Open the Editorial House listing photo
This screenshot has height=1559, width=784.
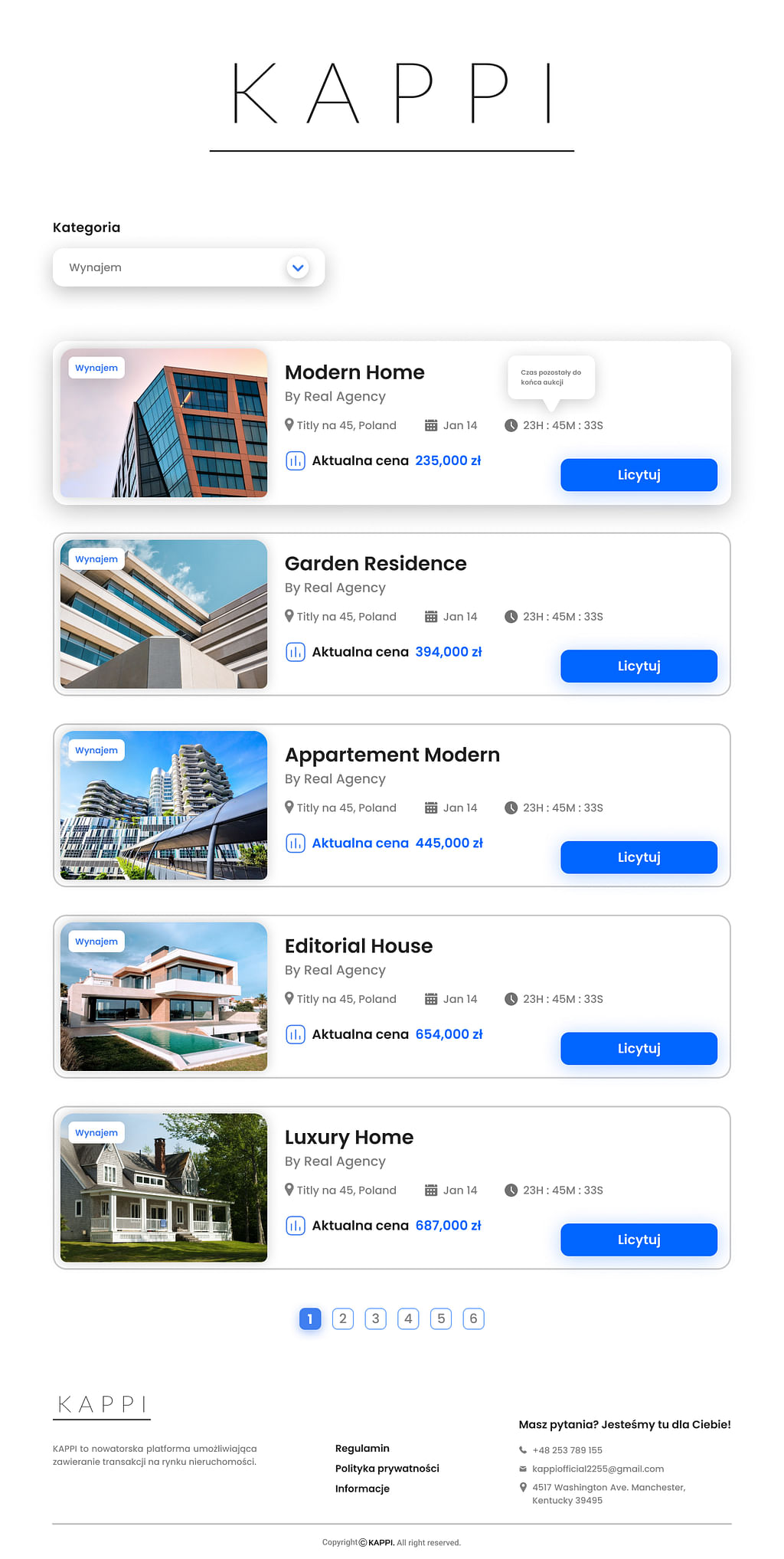(x=164, y=996)
